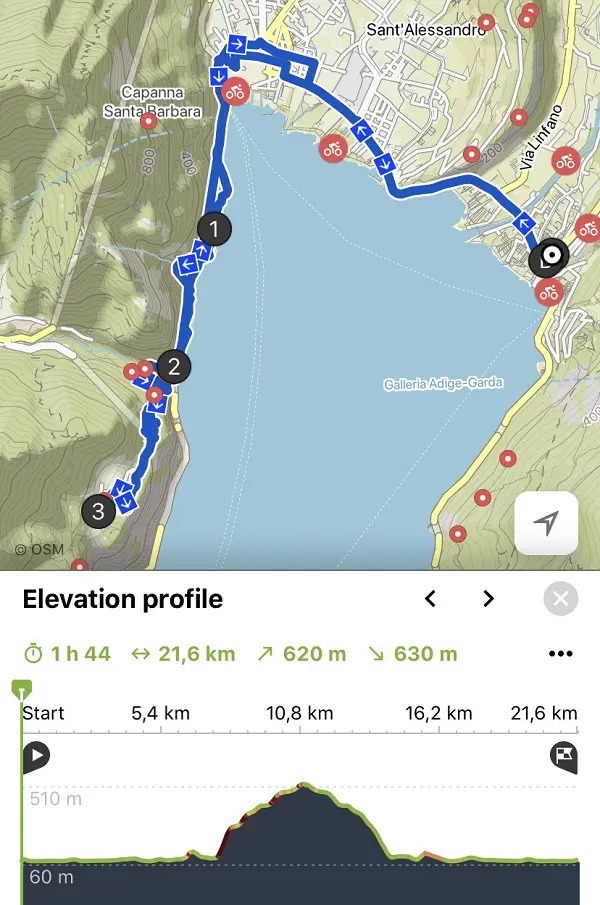The image size is (600, 905).
Task: Close the elevation profile panel
Action: pyautogui.click(x=560, y=599)
